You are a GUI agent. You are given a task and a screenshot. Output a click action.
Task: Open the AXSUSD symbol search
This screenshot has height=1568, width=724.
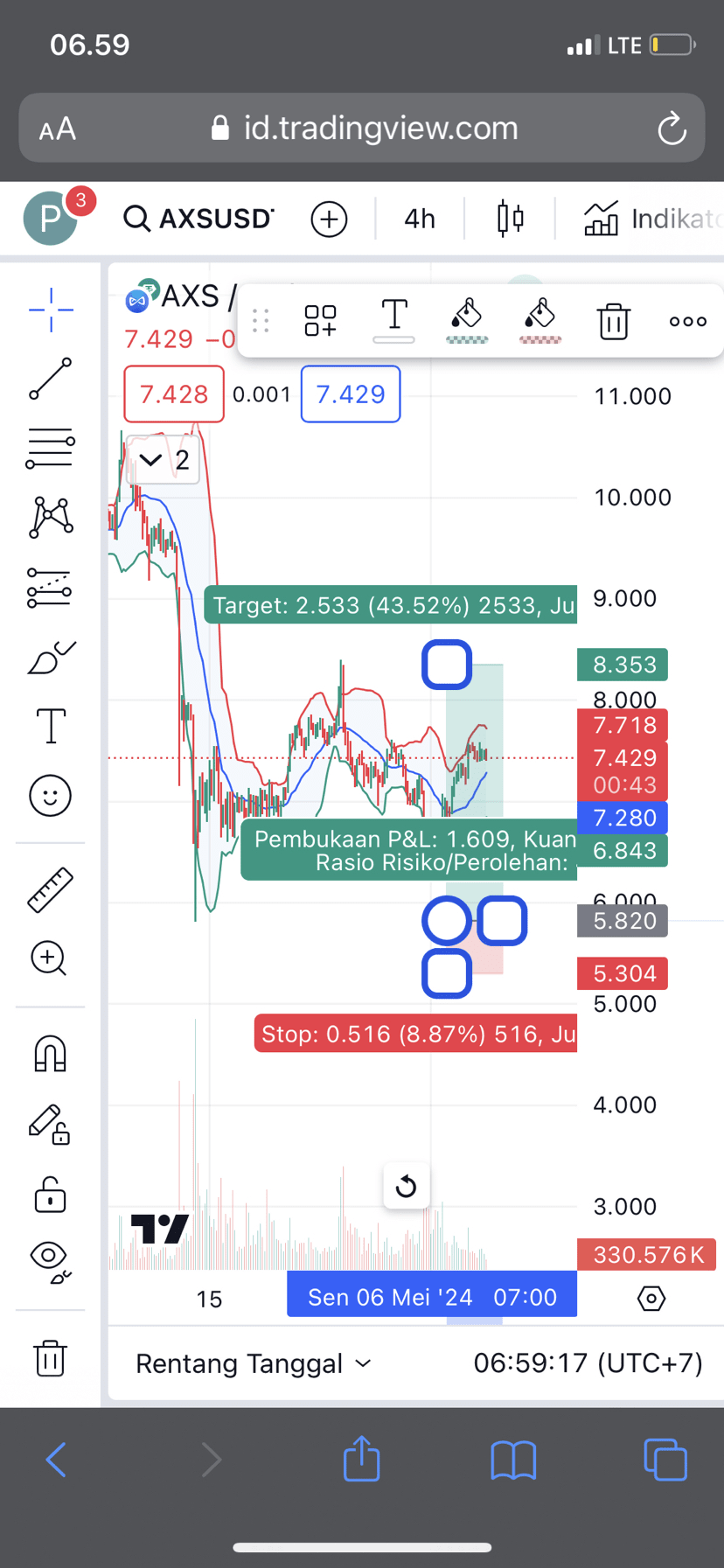point(199,218)
